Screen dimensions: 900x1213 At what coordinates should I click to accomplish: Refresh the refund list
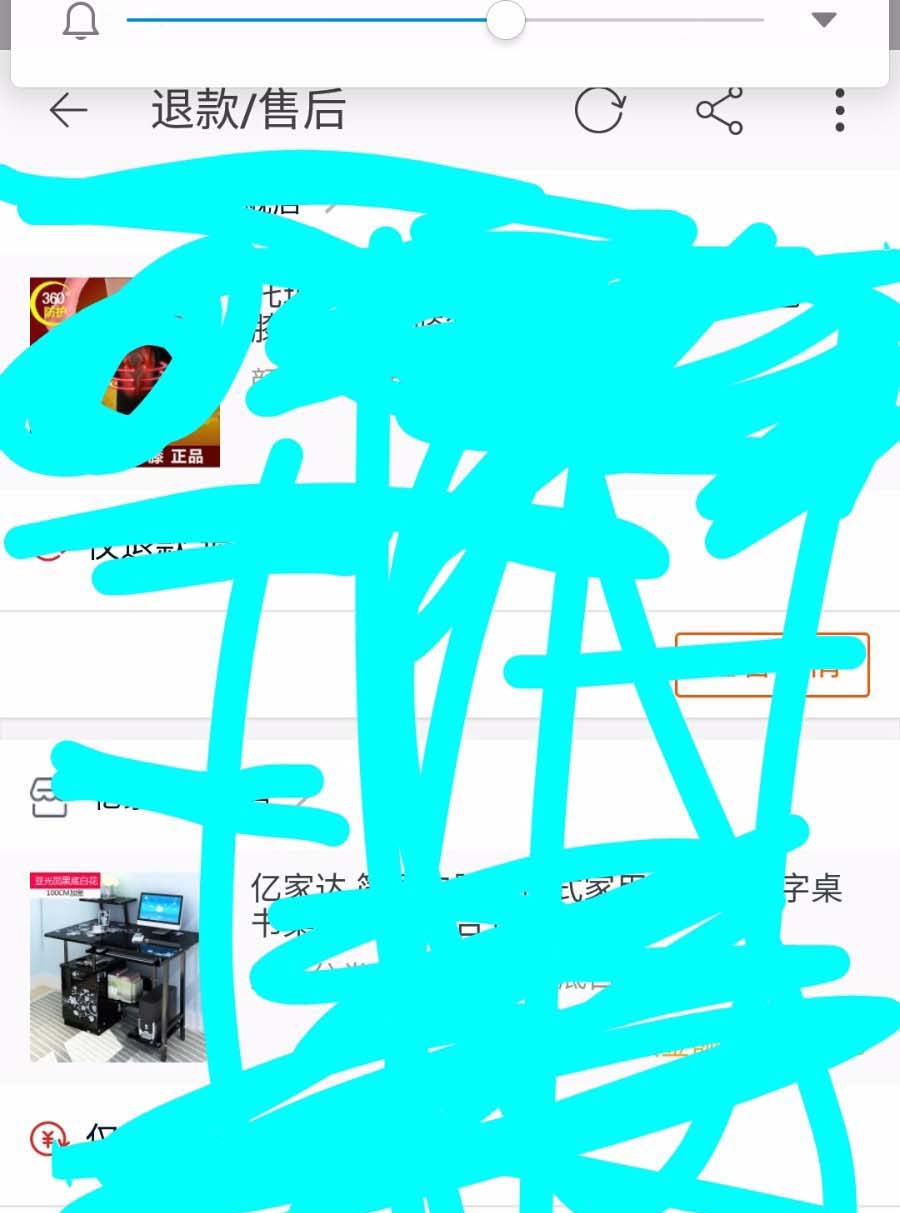[x=599, y=110]
